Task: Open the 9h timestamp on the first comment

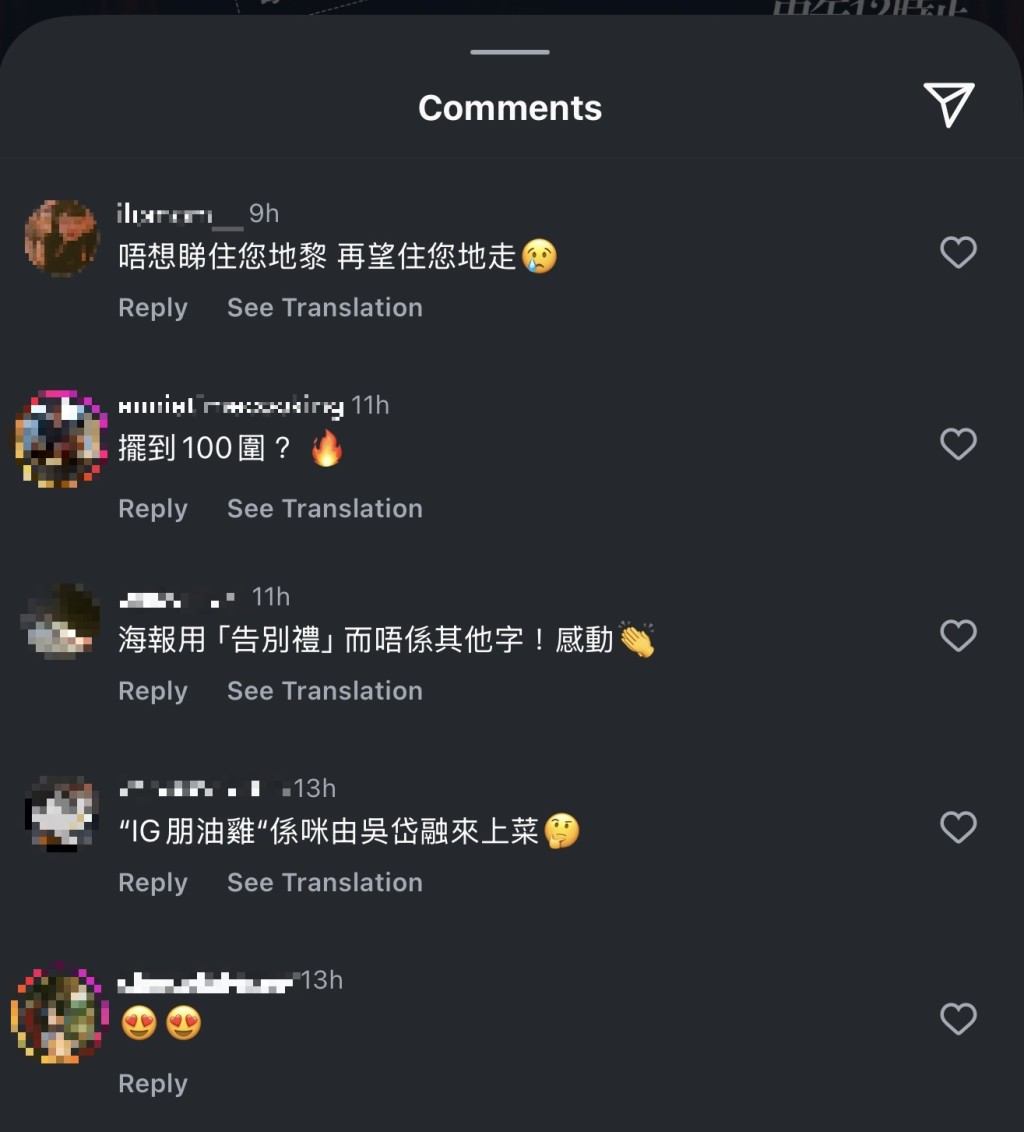Action: [x=261, y=213]
